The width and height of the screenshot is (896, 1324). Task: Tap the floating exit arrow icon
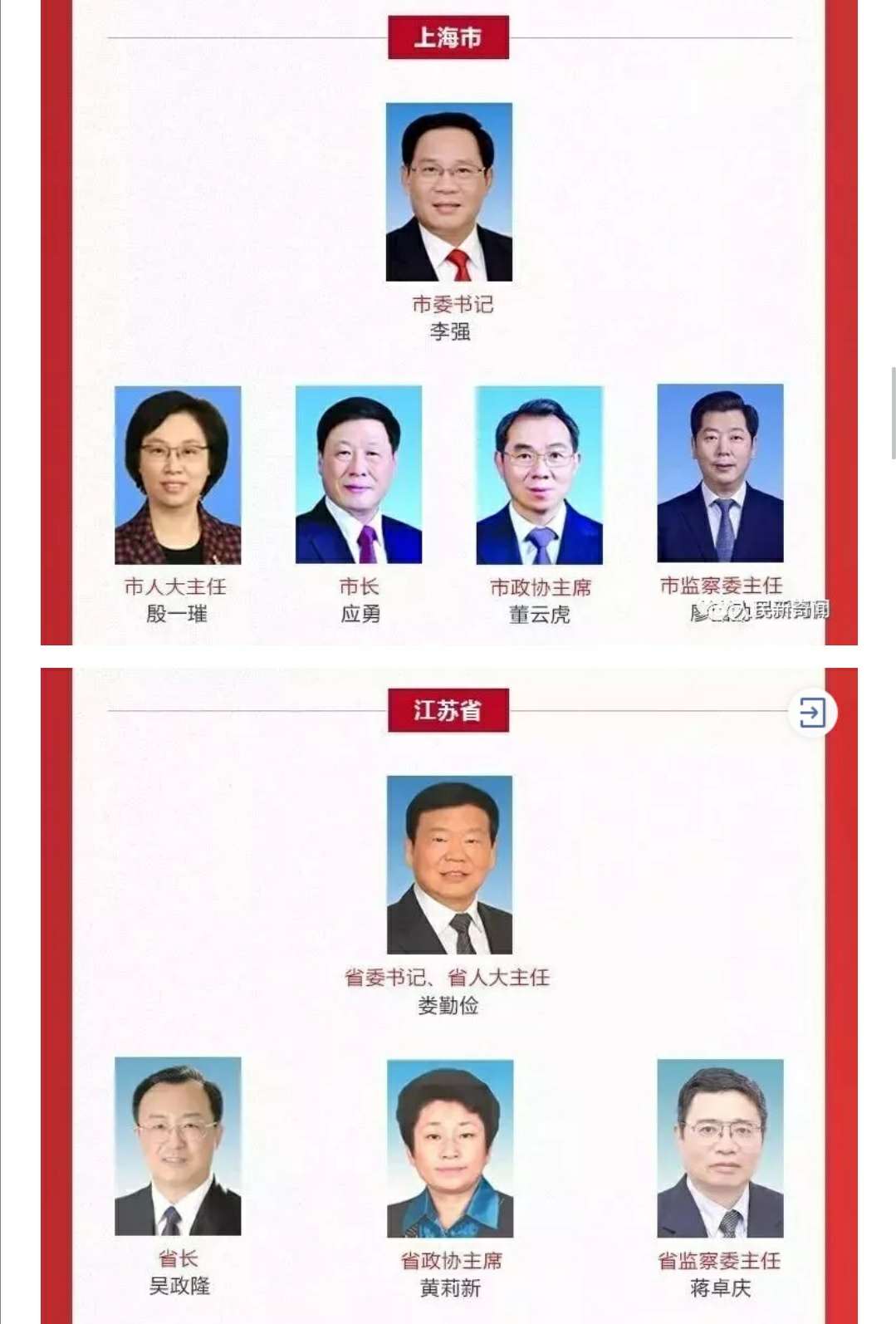point(812,713)
